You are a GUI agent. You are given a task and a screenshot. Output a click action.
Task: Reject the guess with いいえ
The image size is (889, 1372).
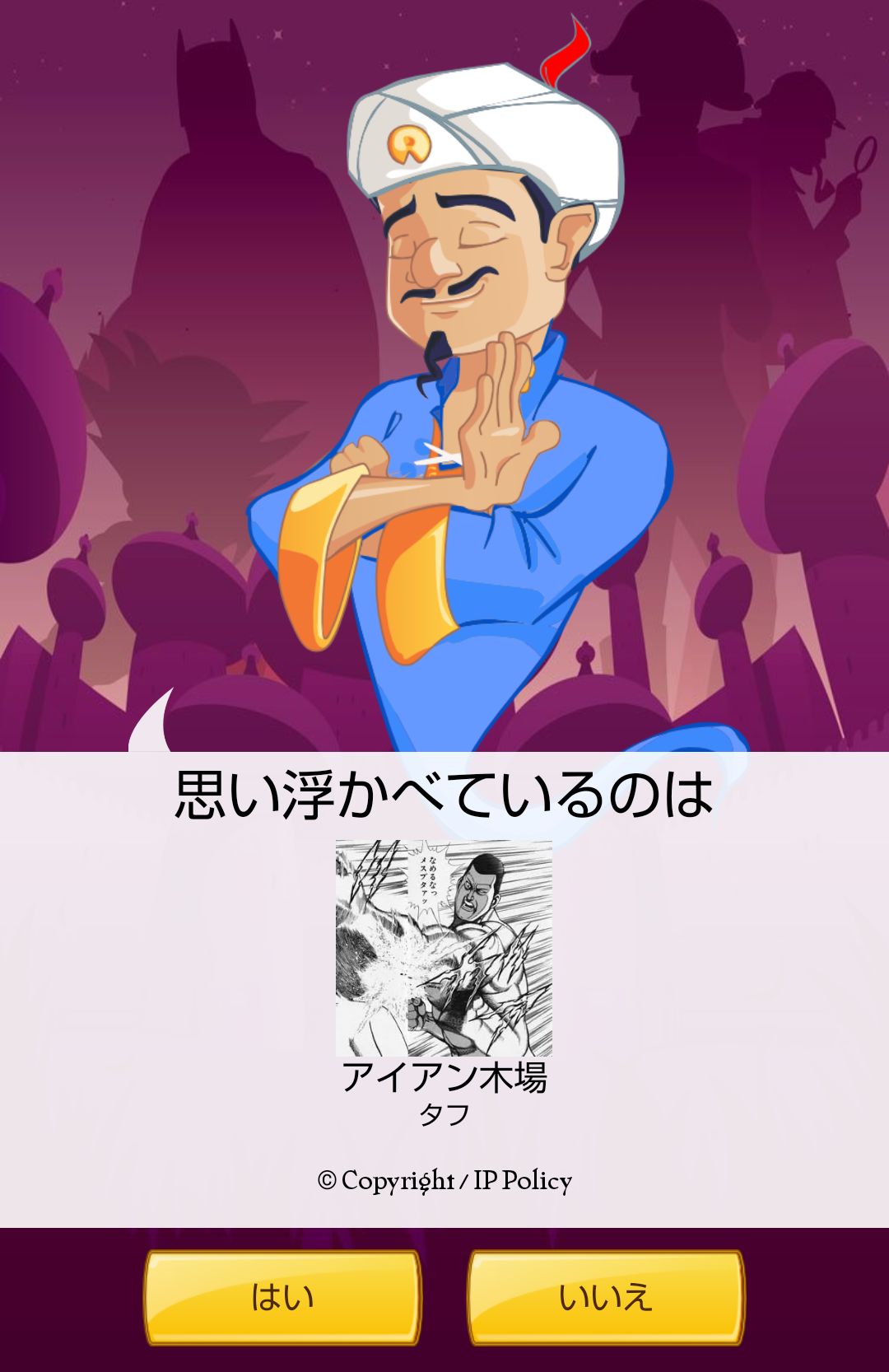[606, 1297]
